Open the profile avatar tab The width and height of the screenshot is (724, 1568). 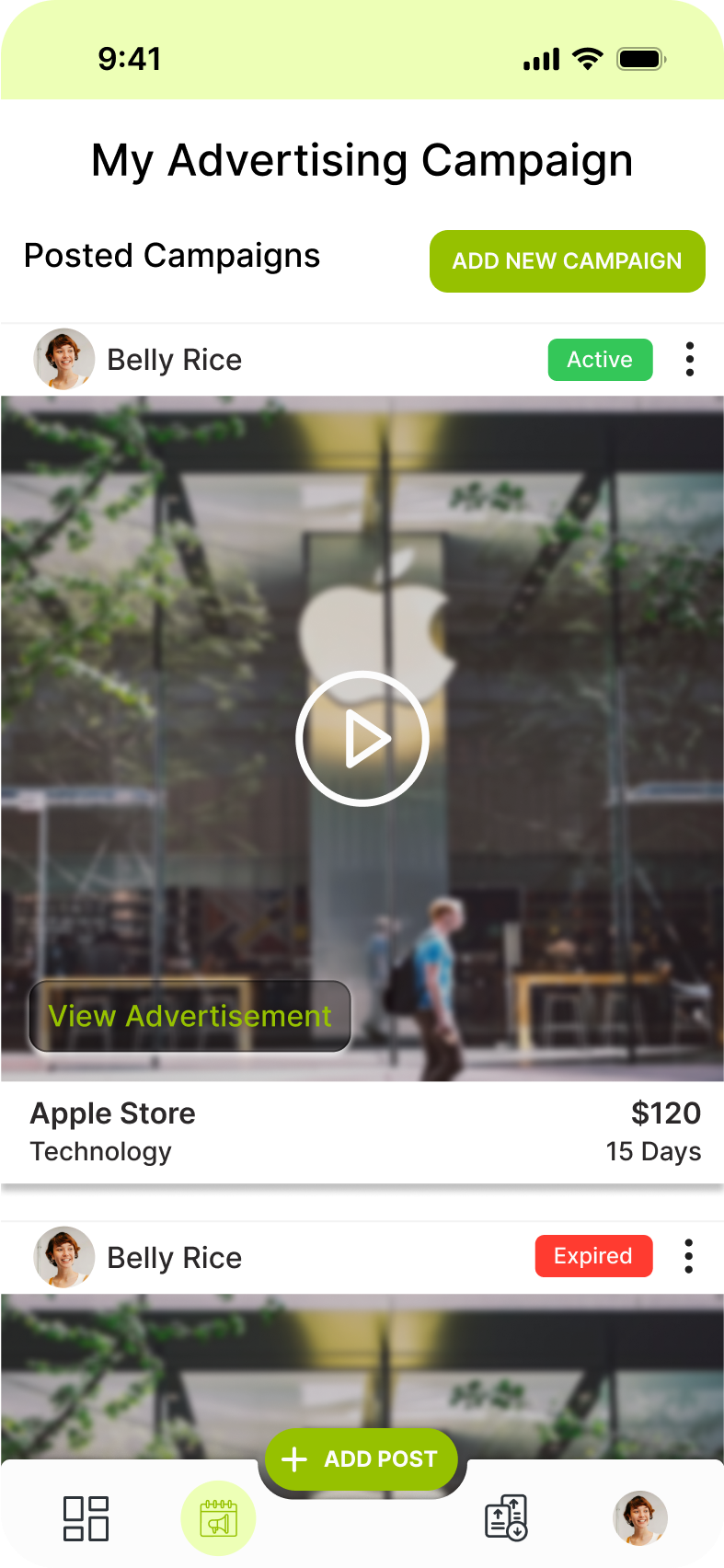(640, 1517)
